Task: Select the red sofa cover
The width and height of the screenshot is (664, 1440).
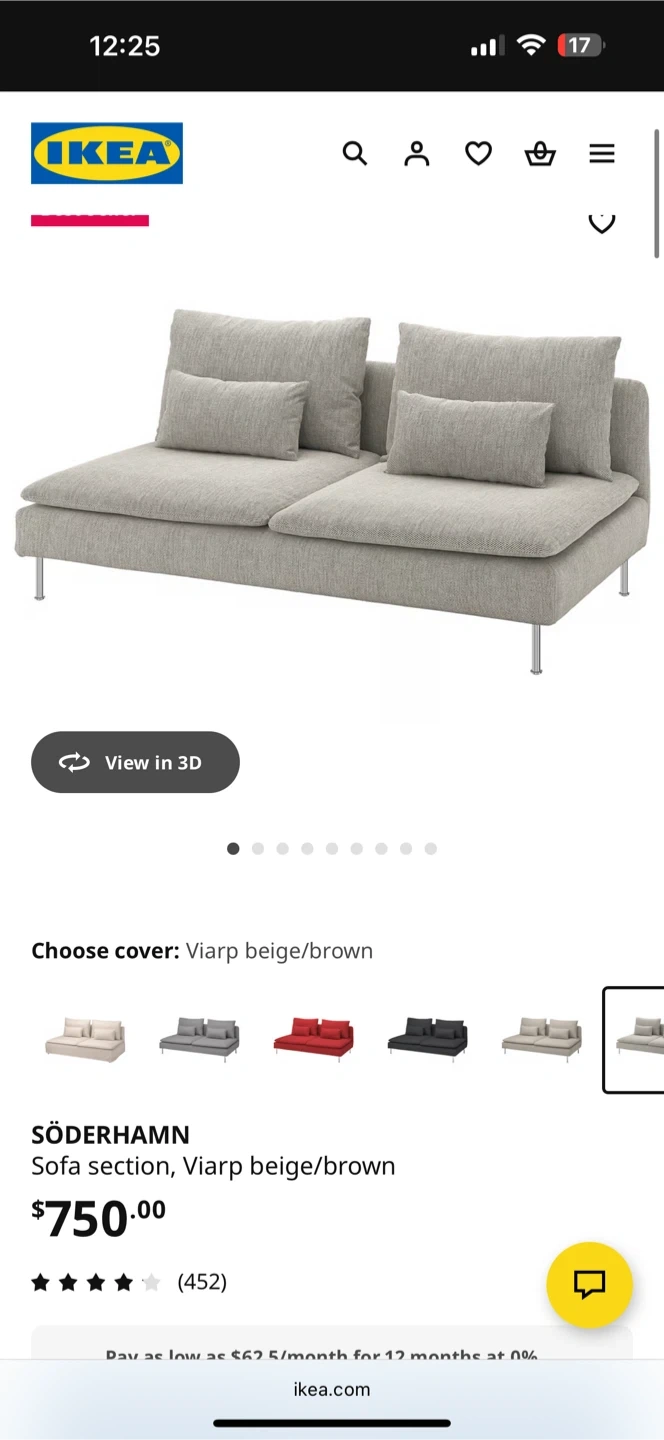Action: (x=314, y=1039)
